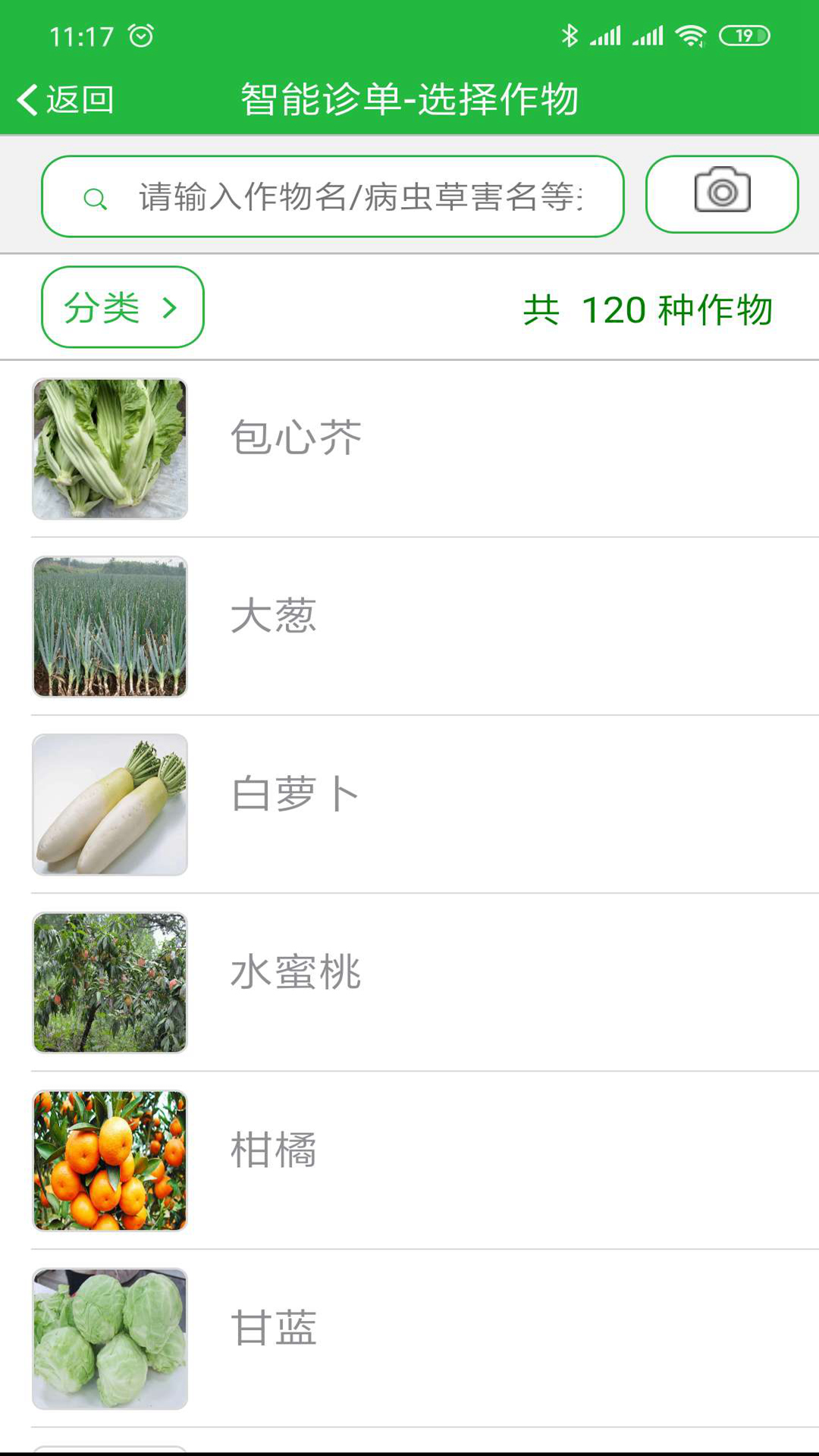Tap the cellular signal icon in status bar
Viewport: 819px width, 1456px height.
point(611,33)
